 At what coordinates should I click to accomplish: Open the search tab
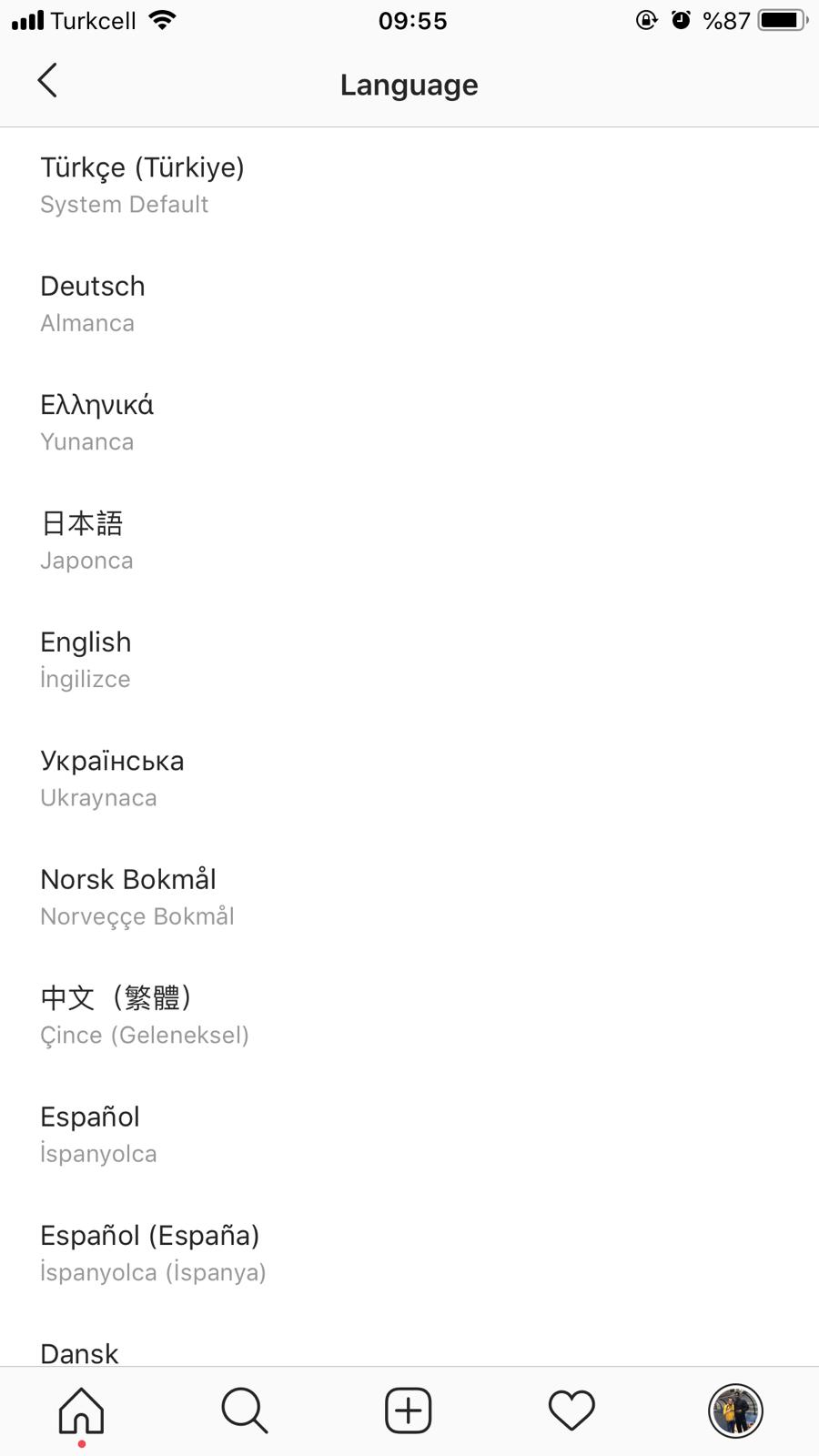point(245,1411)
